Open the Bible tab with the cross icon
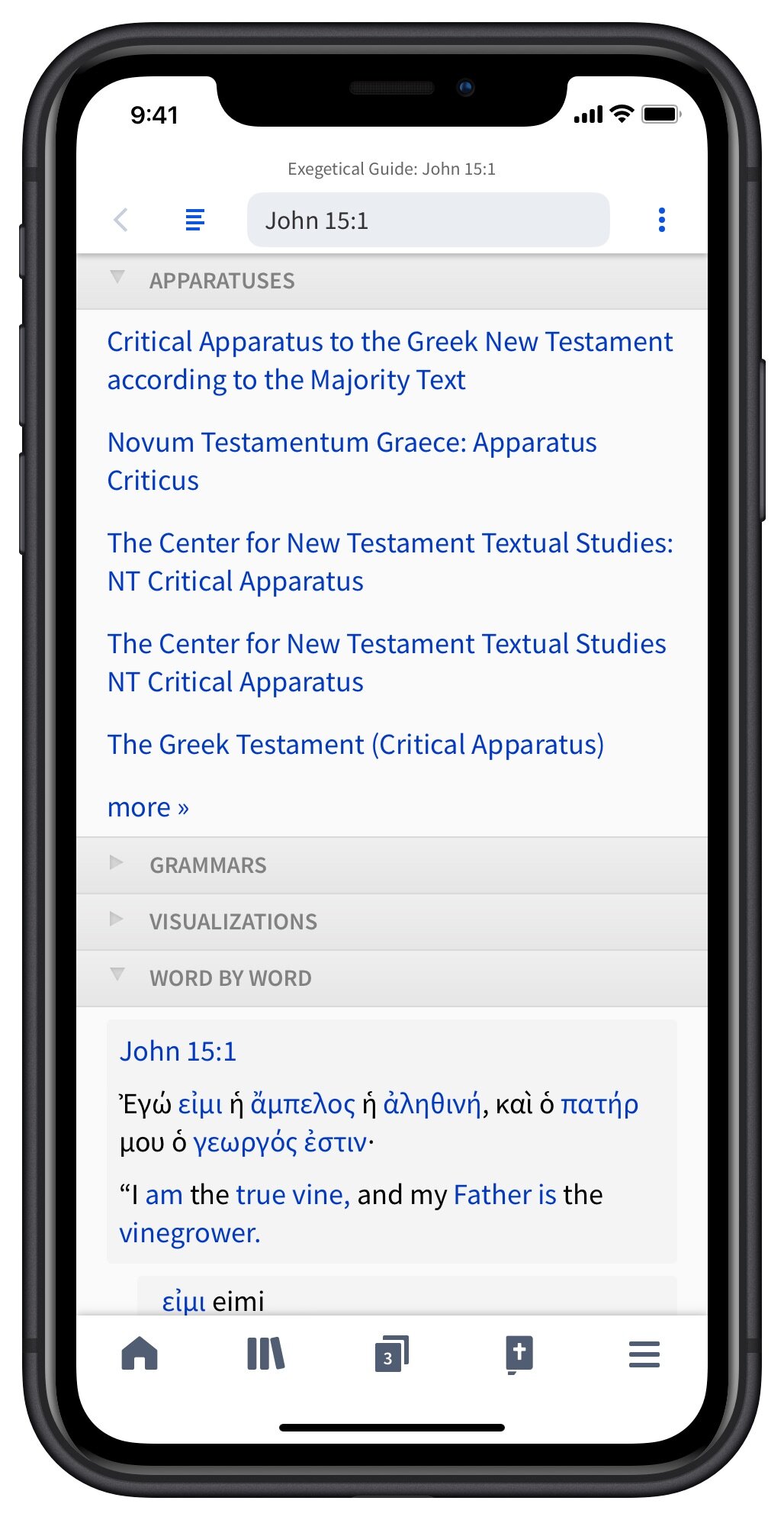This screenshot has height=1520, width=784. (x=519, y=1354)
